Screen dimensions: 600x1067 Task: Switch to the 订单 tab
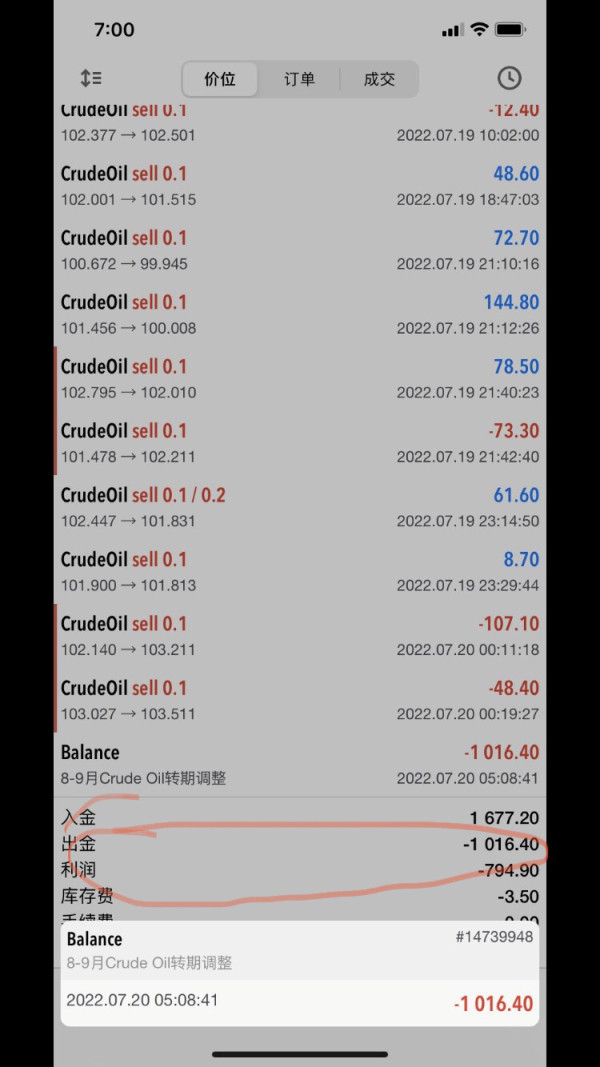pos(299,79)
